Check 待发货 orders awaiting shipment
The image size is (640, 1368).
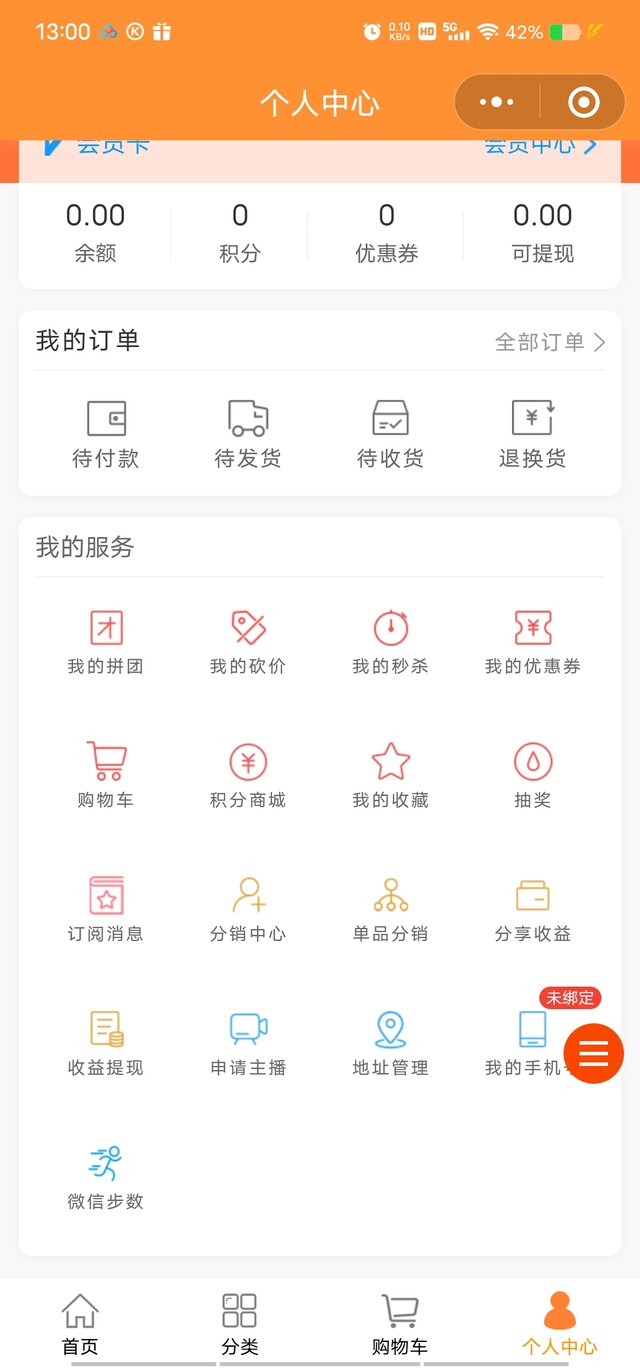[248, 434]
